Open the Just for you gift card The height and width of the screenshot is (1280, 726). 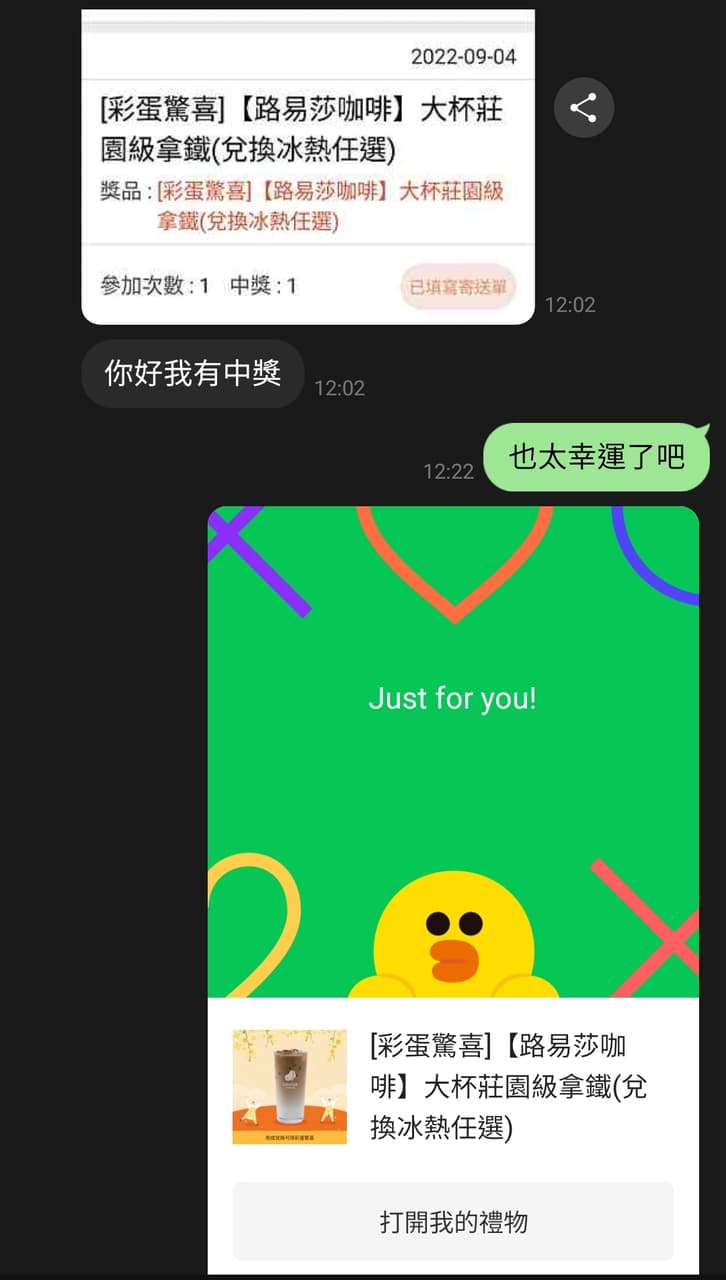[453, 750]
